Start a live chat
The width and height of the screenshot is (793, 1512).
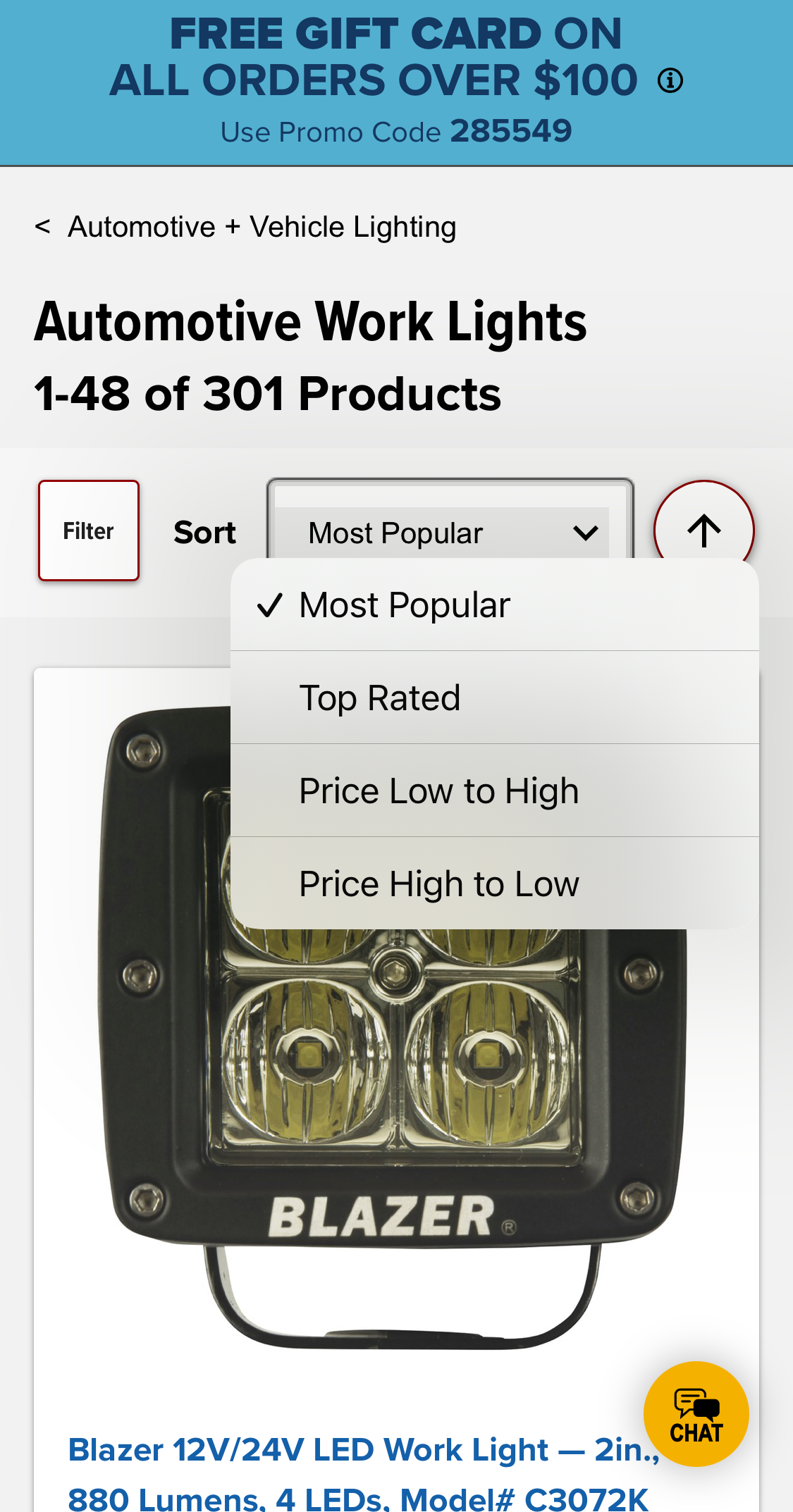(696, 1413)
